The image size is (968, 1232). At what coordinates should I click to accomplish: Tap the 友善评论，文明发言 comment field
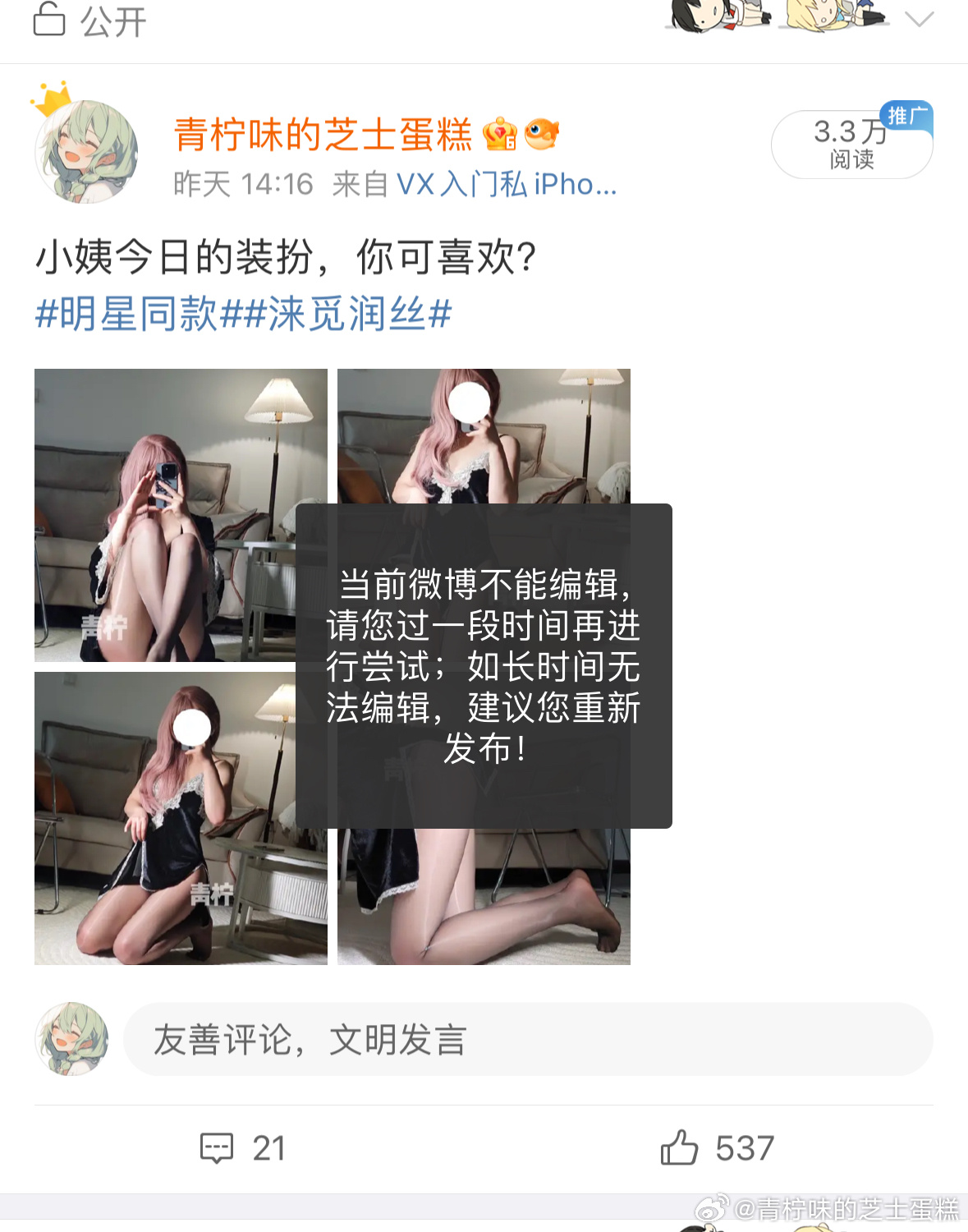[x=527, y=1040]
